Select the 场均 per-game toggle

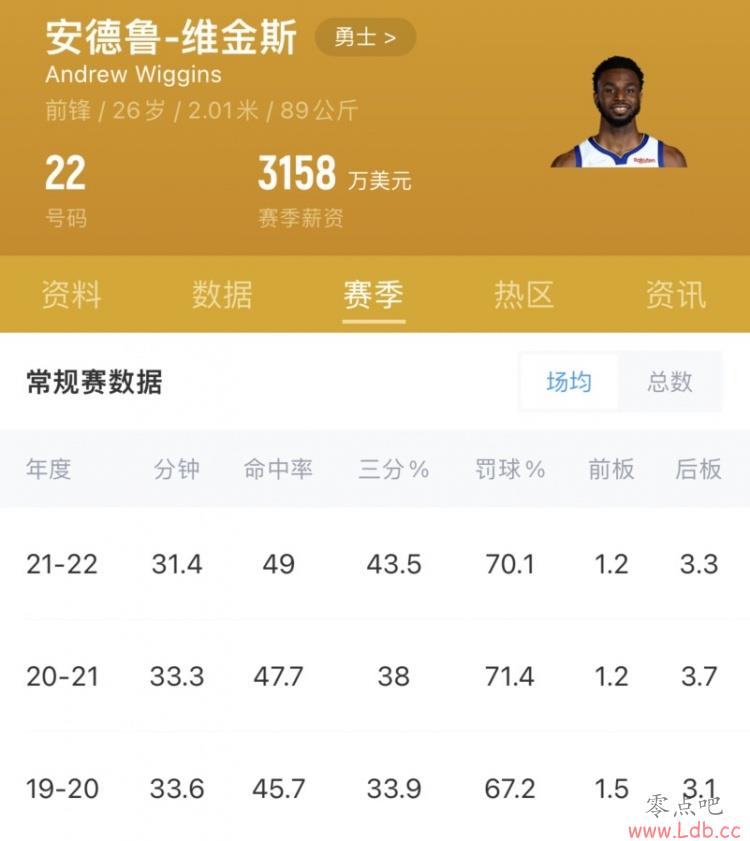tap(569, 382)
